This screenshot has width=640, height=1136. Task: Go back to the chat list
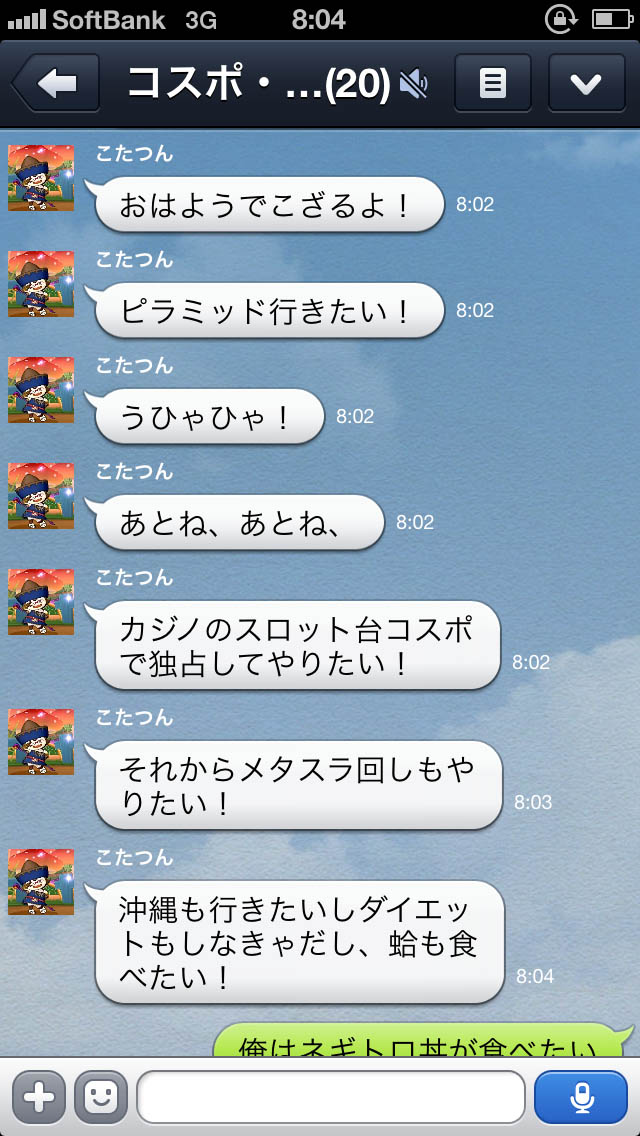(56, 83)
